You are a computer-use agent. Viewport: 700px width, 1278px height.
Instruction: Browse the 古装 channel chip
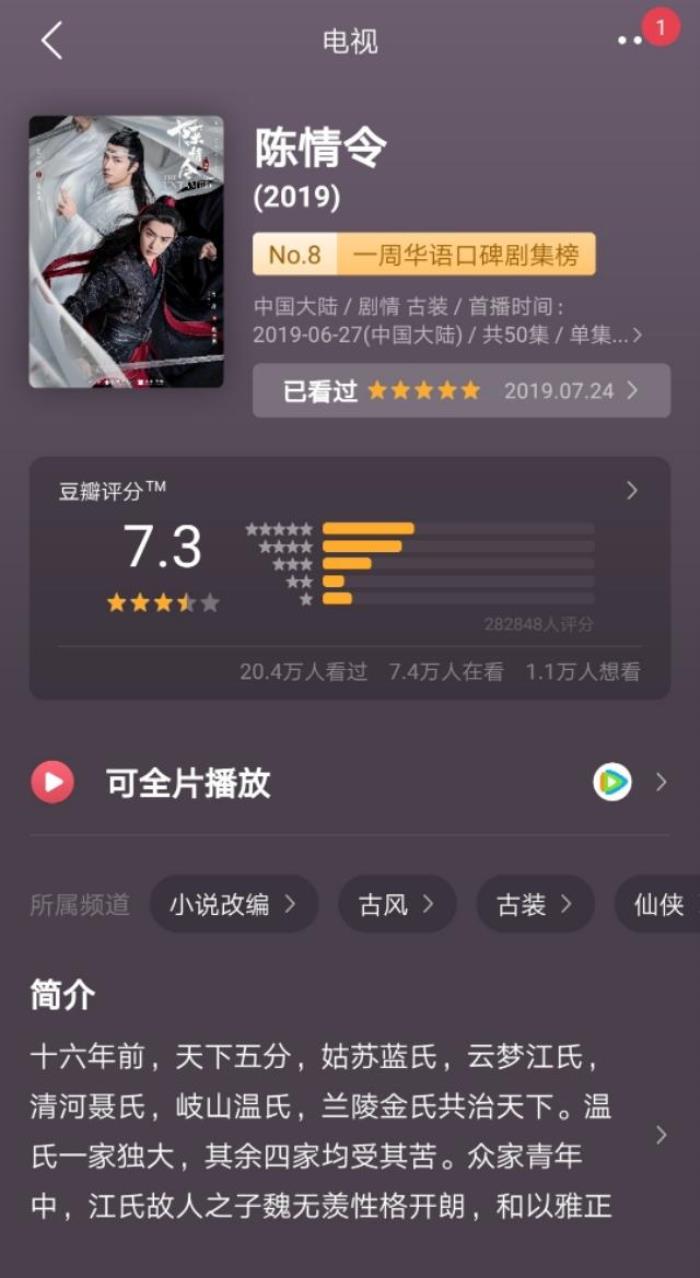[x=534, y=904]
